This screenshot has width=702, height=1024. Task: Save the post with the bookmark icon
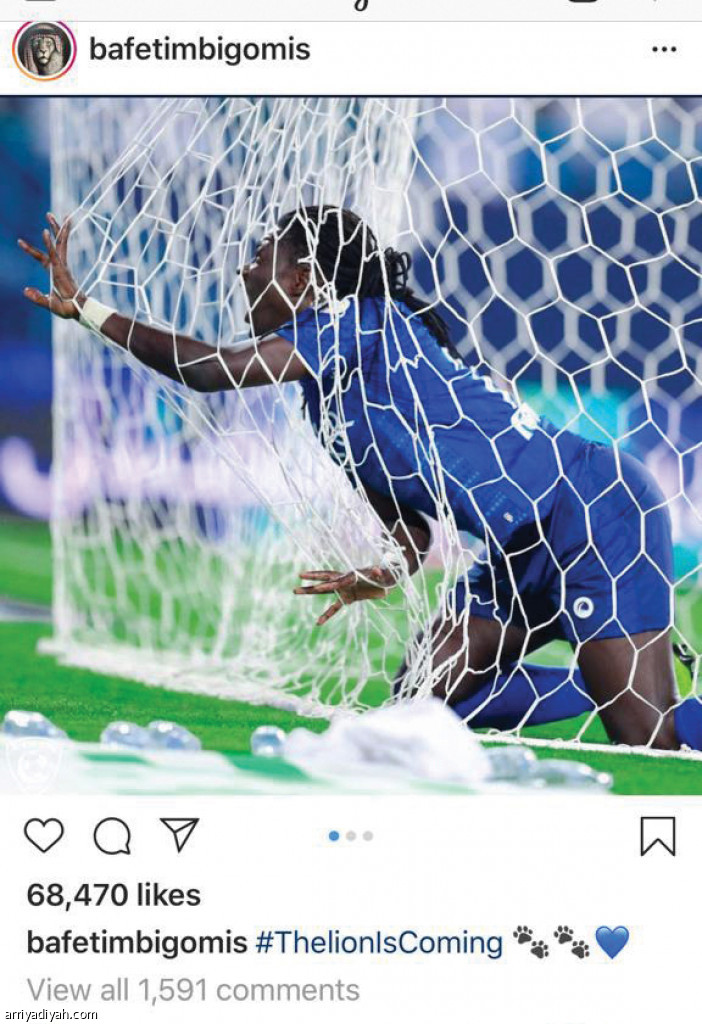(x=657, y=836)
